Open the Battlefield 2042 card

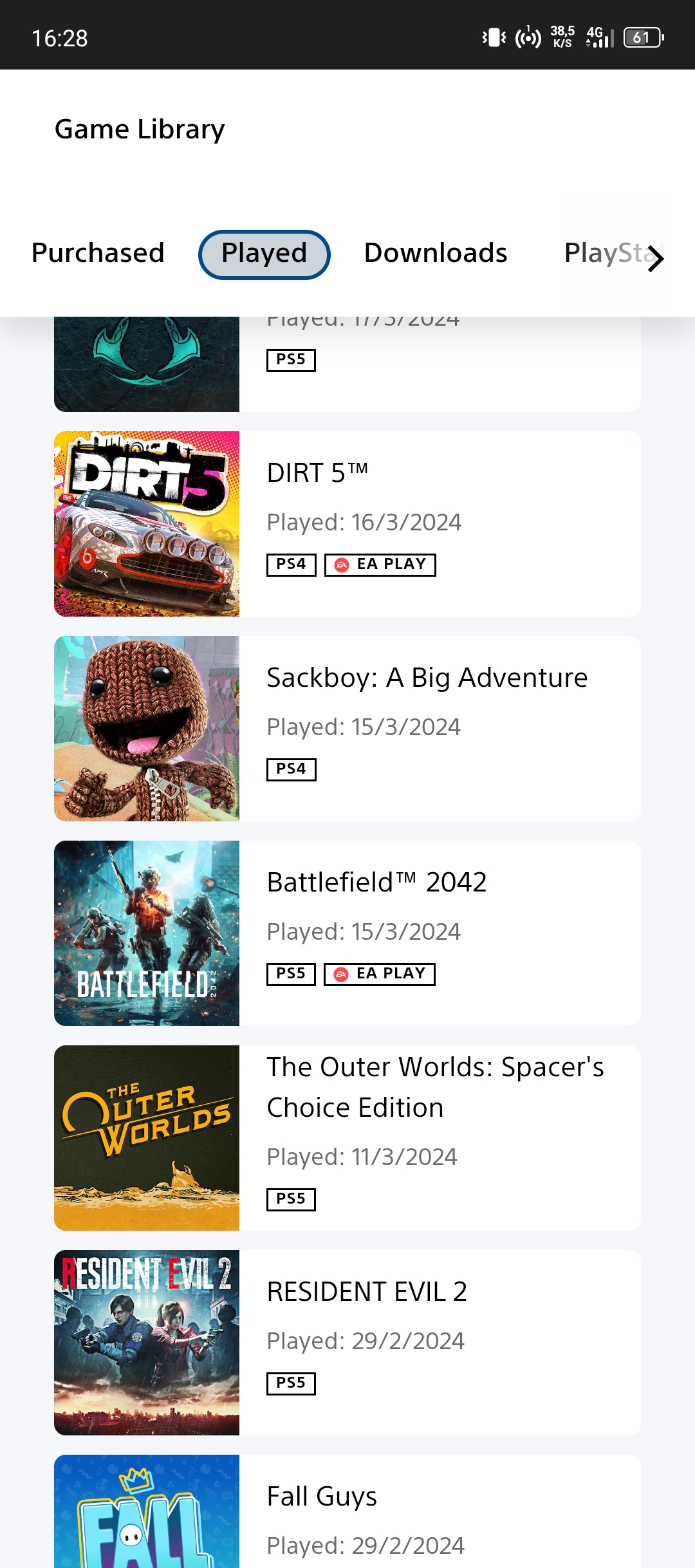click(x=347, y=933)
